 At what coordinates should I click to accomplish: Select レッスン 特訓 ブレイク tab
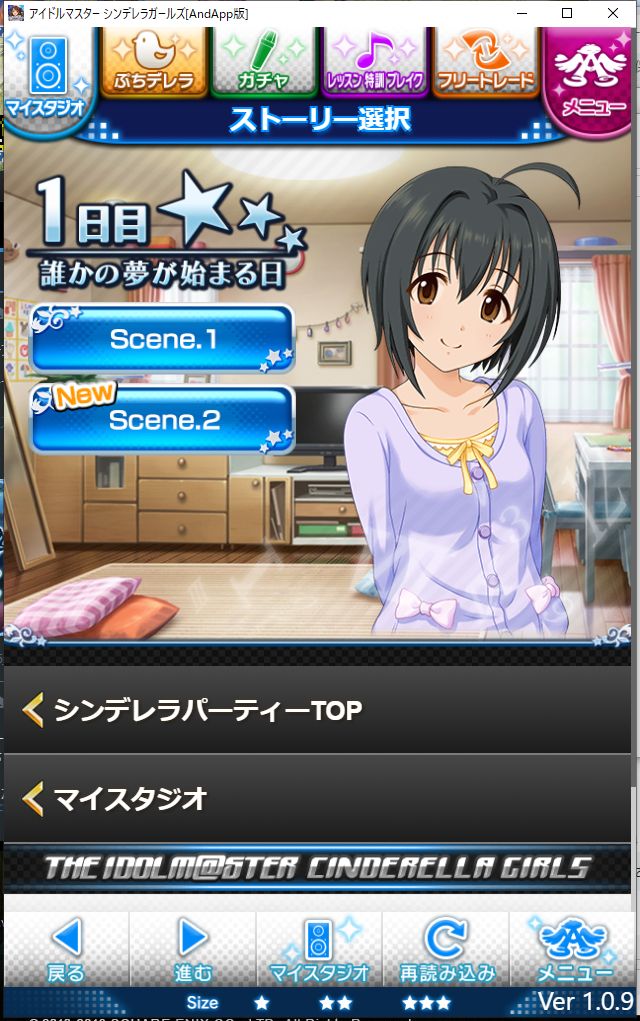click(375, 62)
